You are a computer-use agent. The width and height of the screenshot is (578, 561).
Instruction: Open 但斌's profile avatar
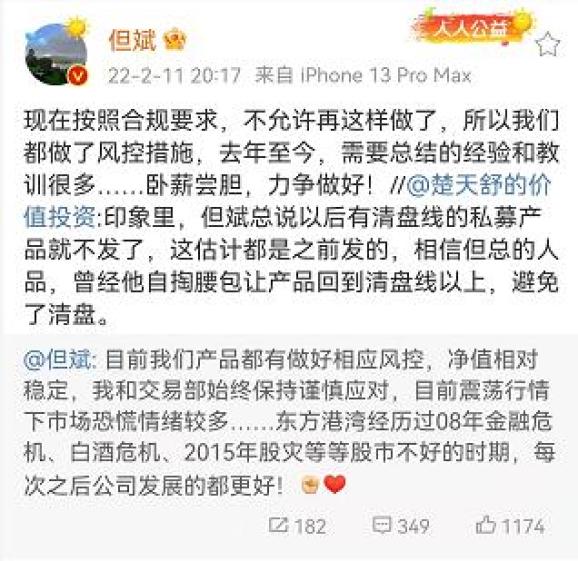[56, 55]
